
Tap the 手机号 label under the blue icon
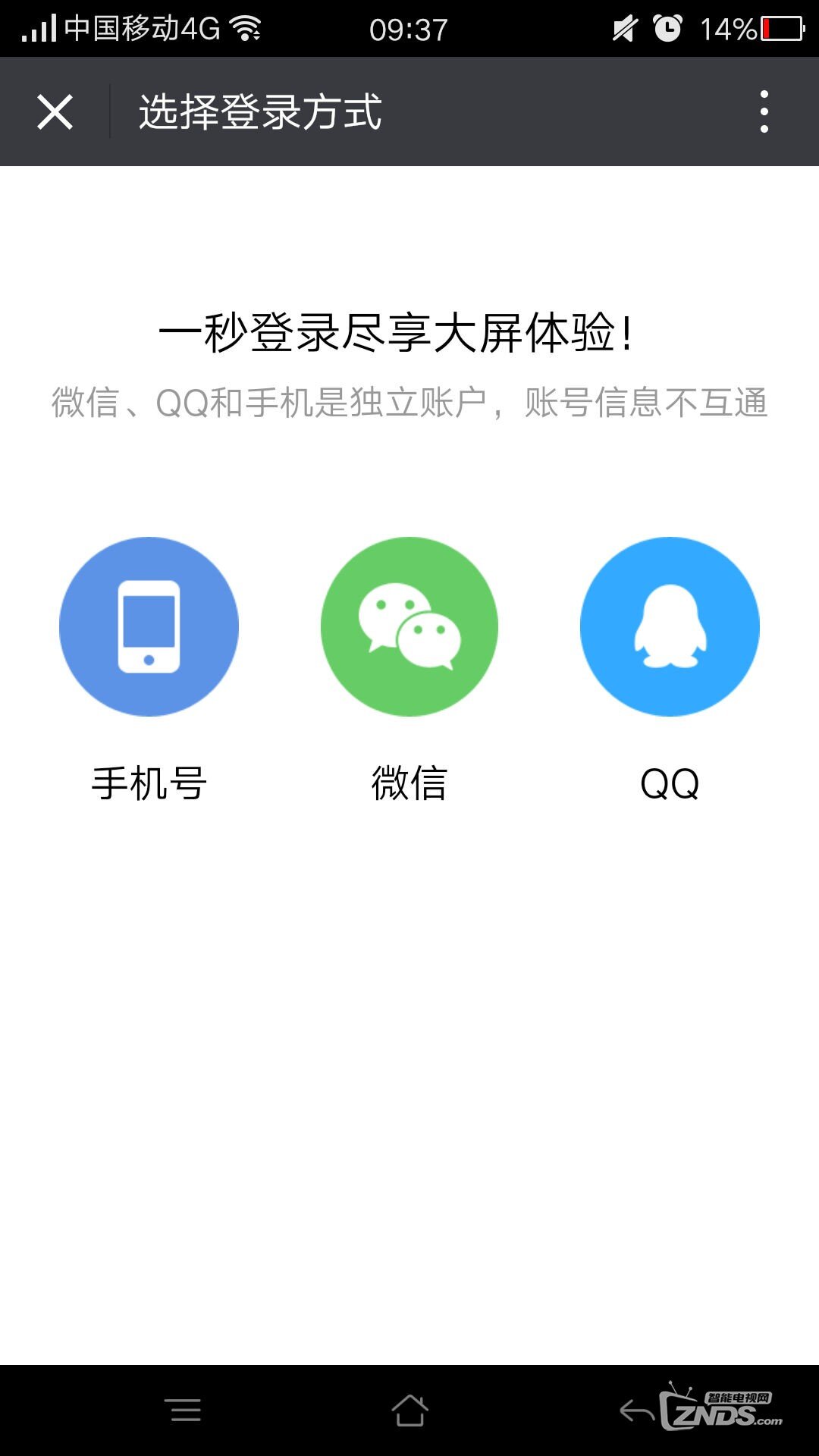click(149, 785)
